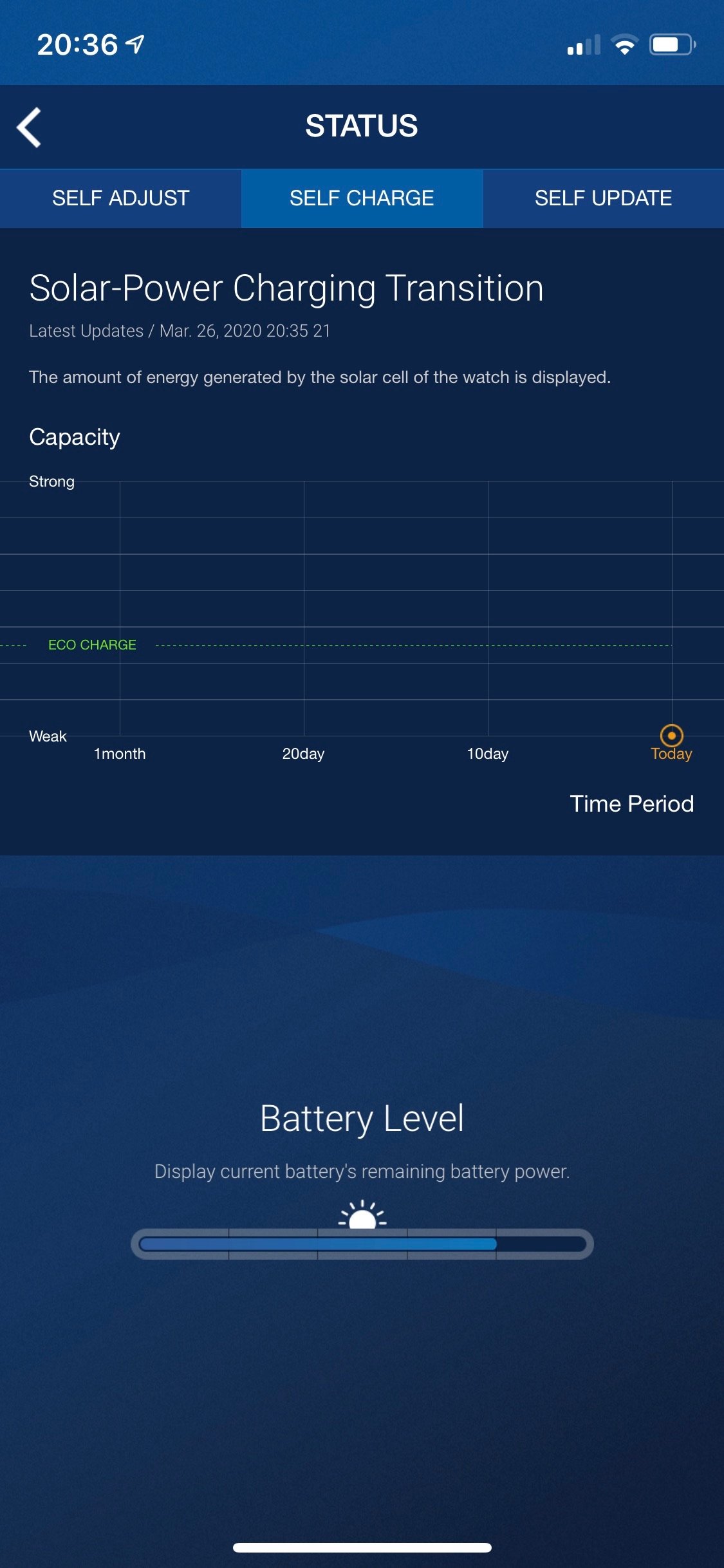The width and height of the screenshot is (724, 1568).
Task: Go back from the Status screen
Action: (30, 127)
